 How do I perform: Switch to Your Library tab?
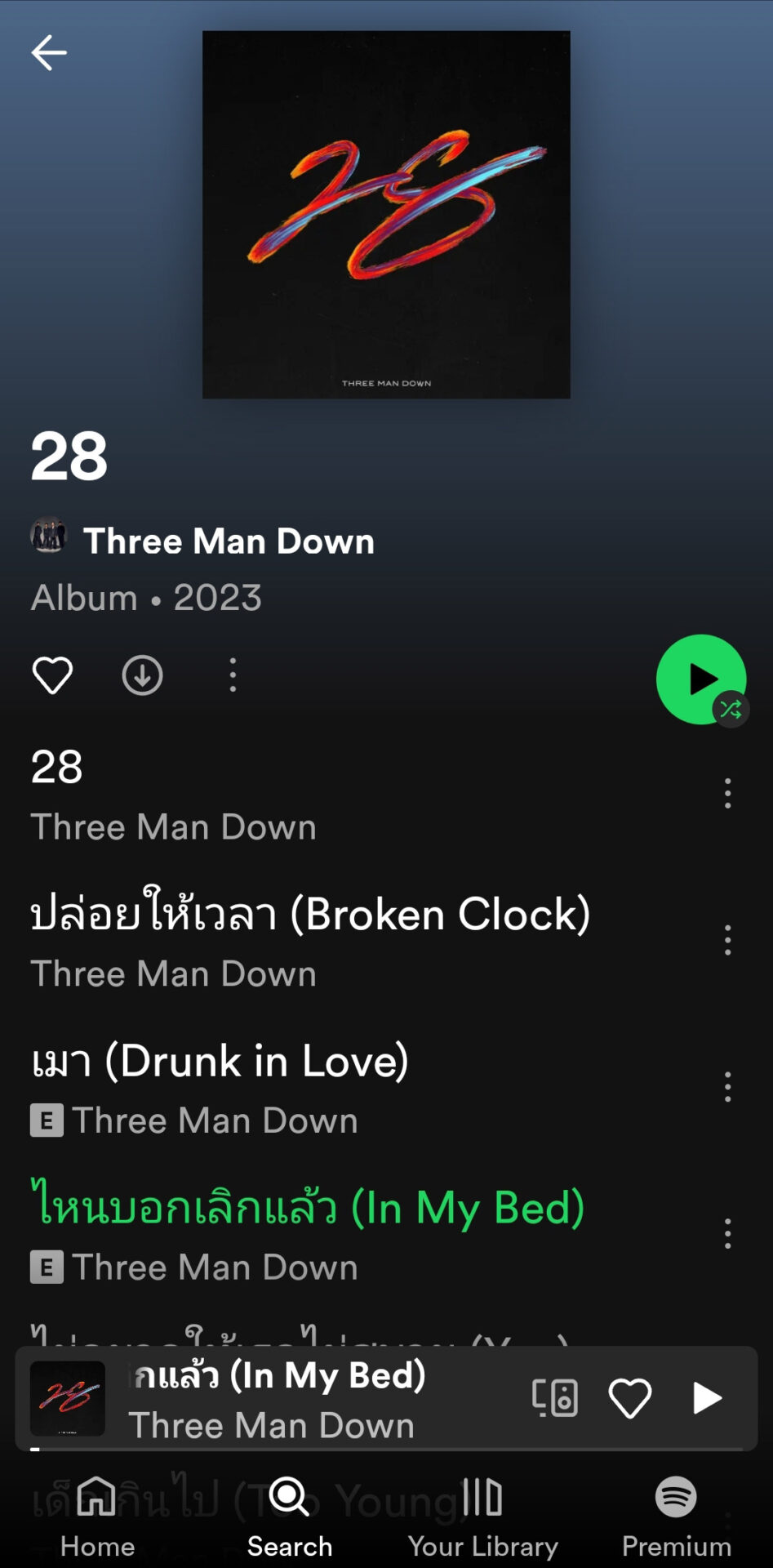tap(482, 1517)
